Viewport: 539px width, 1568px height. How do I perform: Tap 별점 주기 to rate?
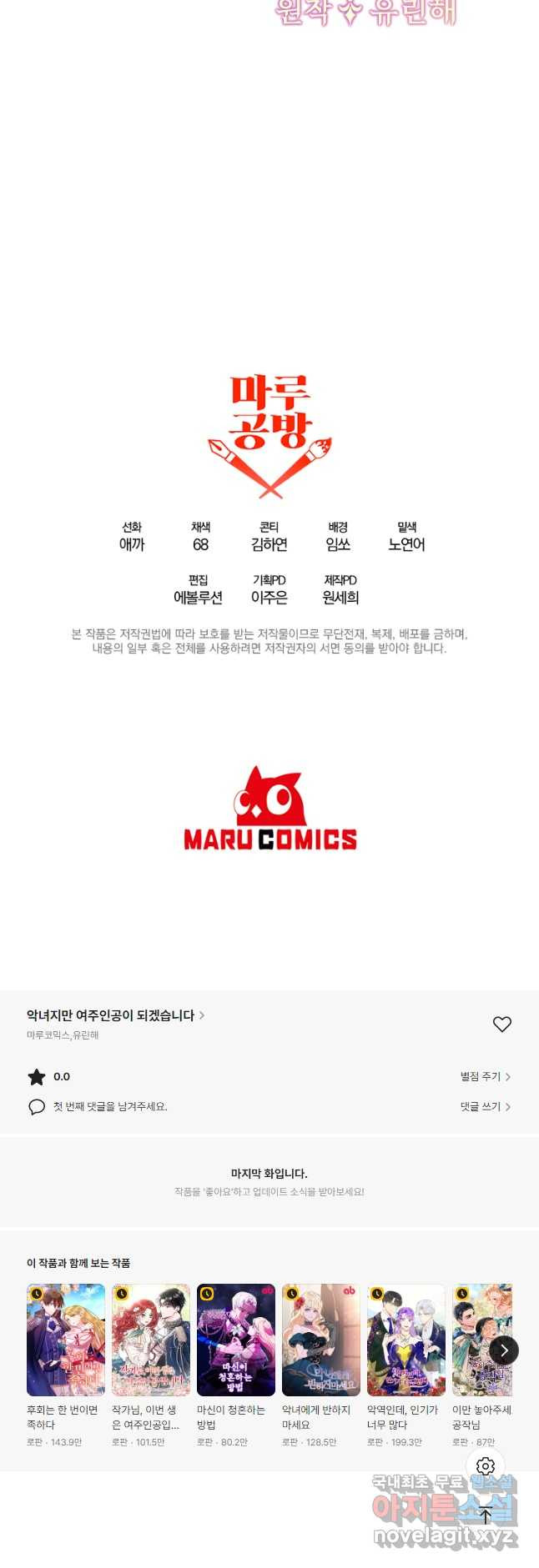coord(485,1077)
